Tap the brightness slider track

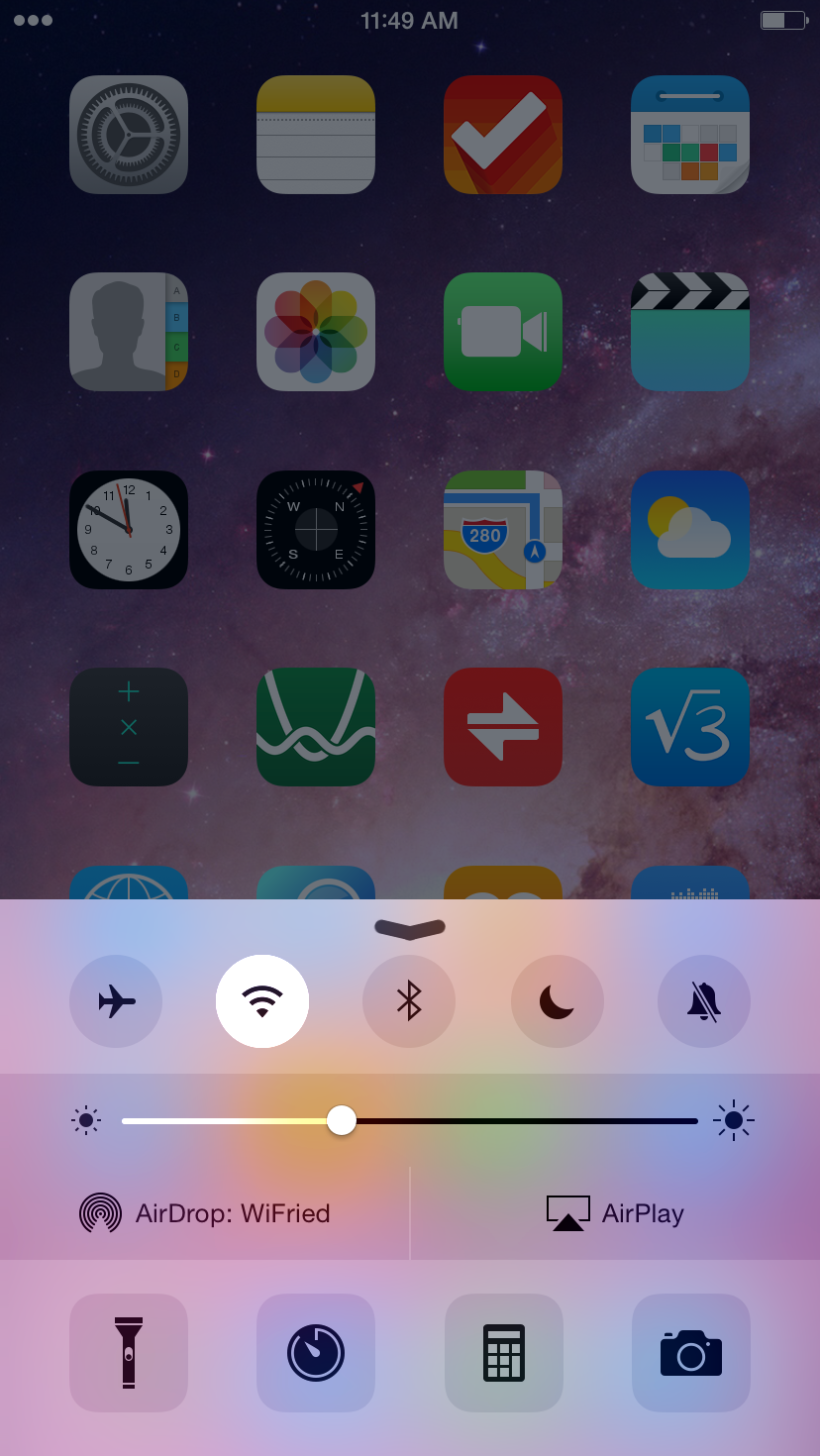[x=410, y=1120]
